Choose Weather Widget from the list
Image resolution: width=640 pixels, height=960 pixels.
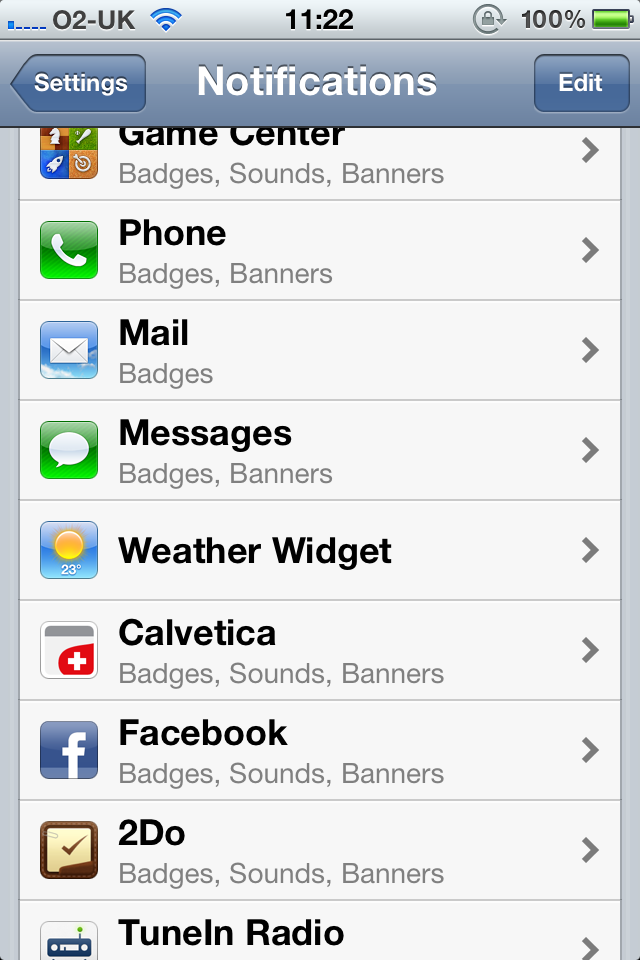pyautogui.click(x=320, y=550)
